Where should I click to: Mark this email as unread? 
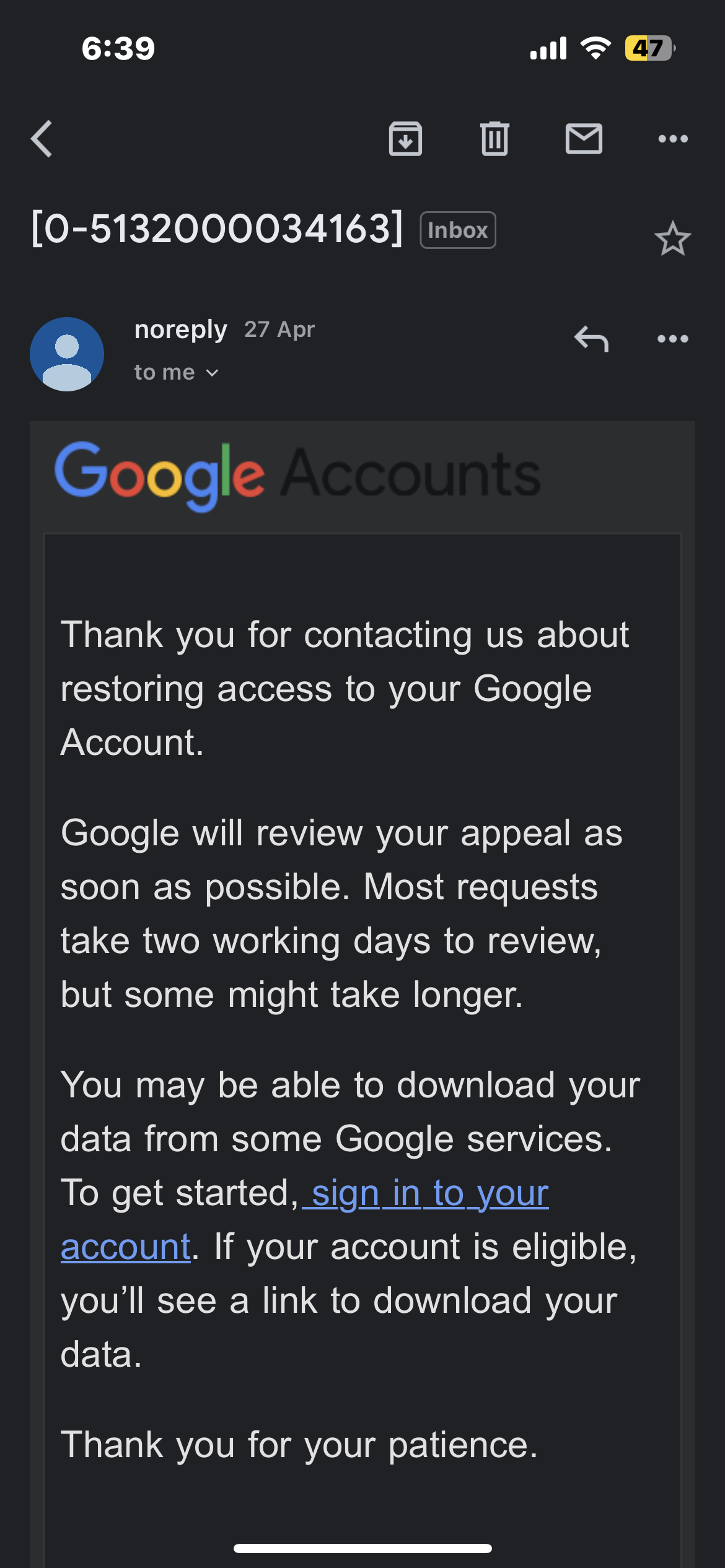click(x=584, y=139)
